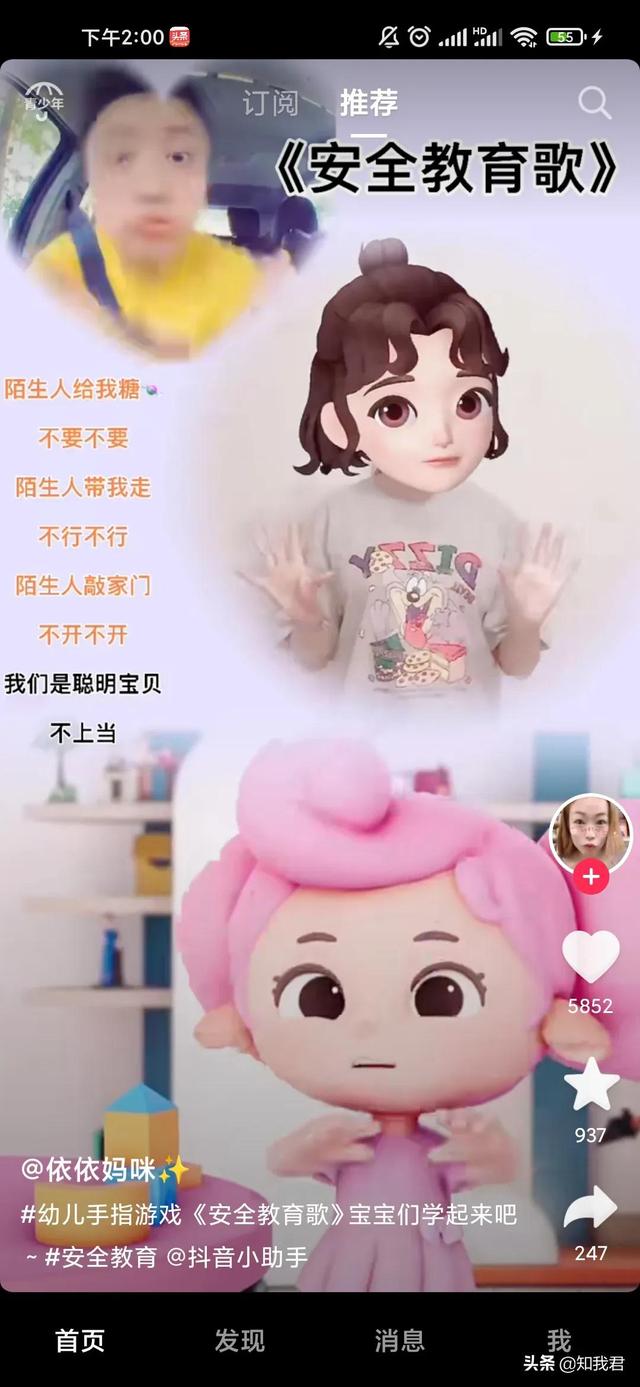640x1387 pixels.
Task: Like this video with the heart
Action: click(591, 956)
